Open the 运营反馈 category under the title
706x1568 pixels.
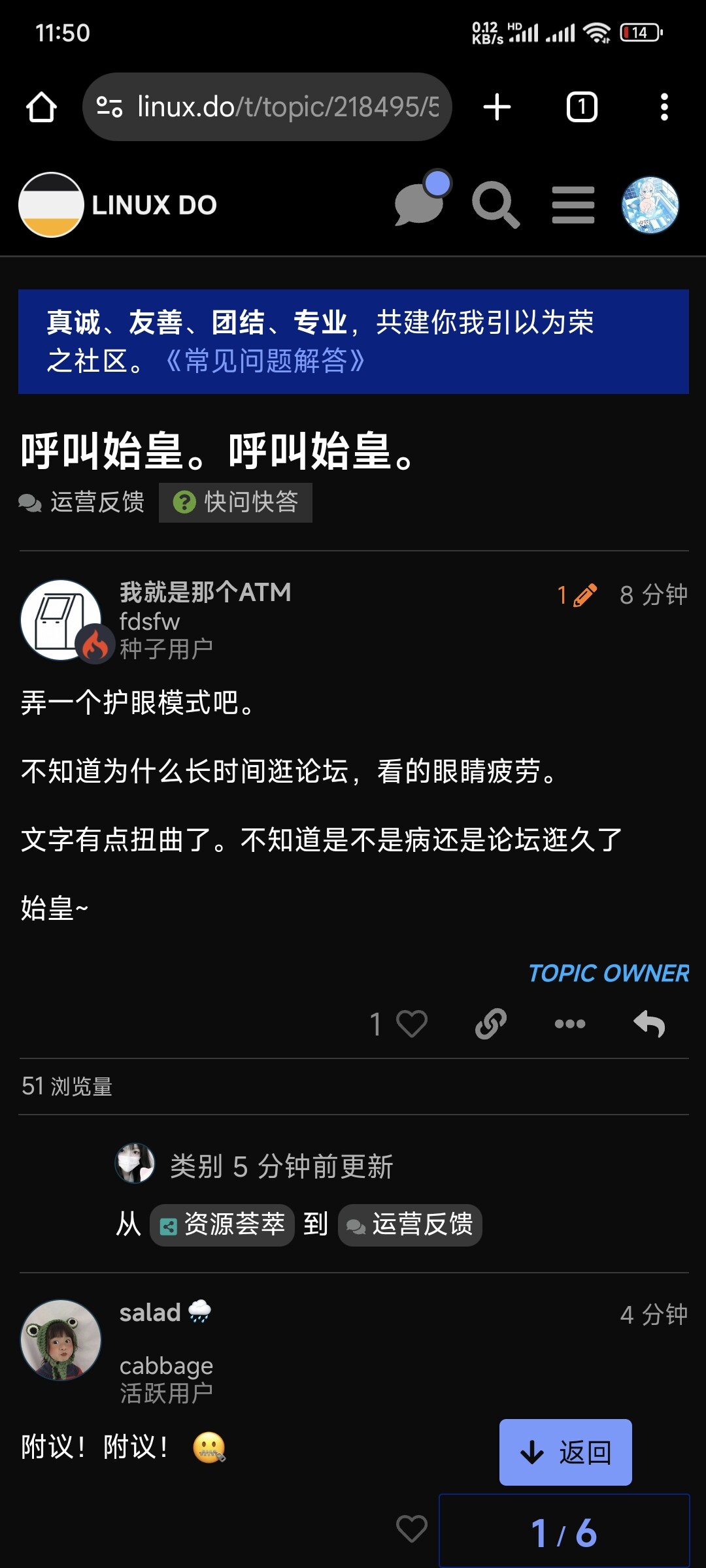point(82,502)
